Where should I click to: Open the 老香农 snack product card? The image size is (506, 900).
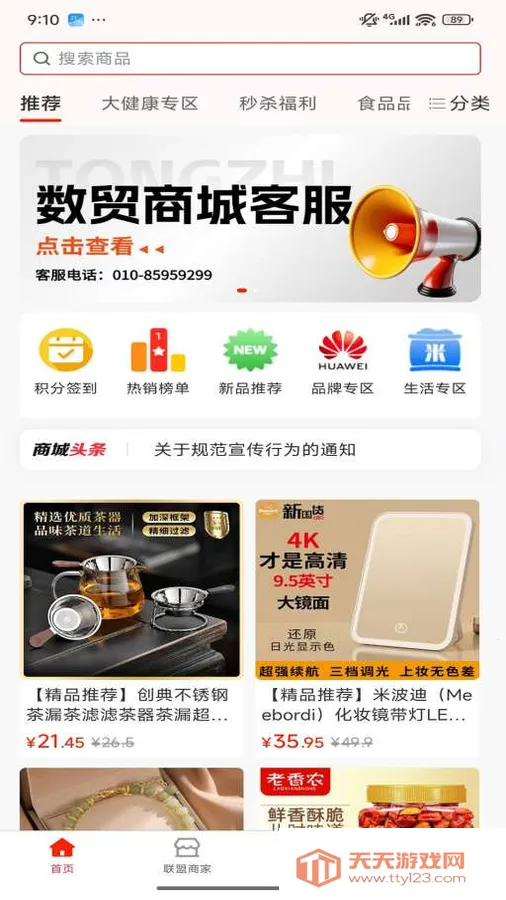tap(367, 798)
